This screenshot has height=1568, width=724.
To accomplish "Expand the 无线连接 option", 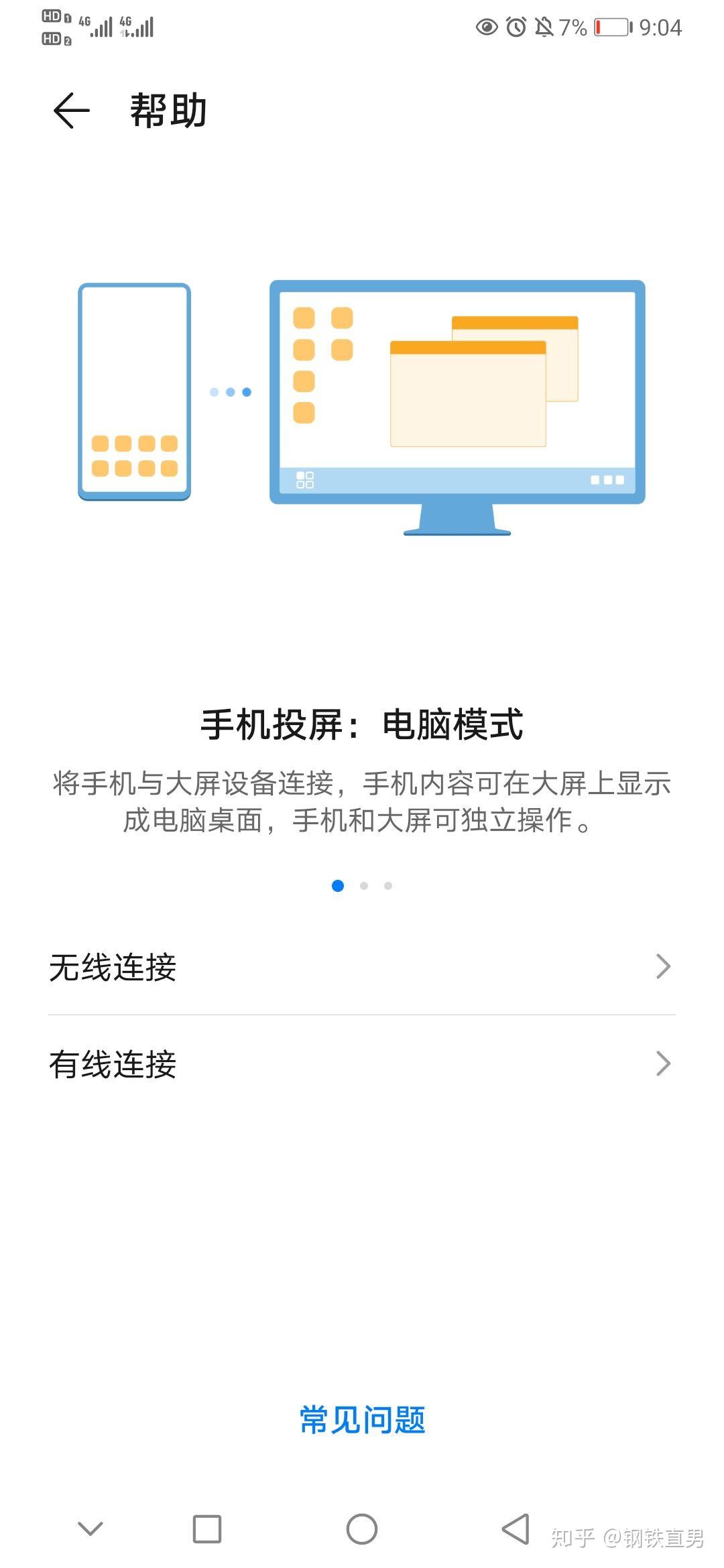I will point(362,966).
